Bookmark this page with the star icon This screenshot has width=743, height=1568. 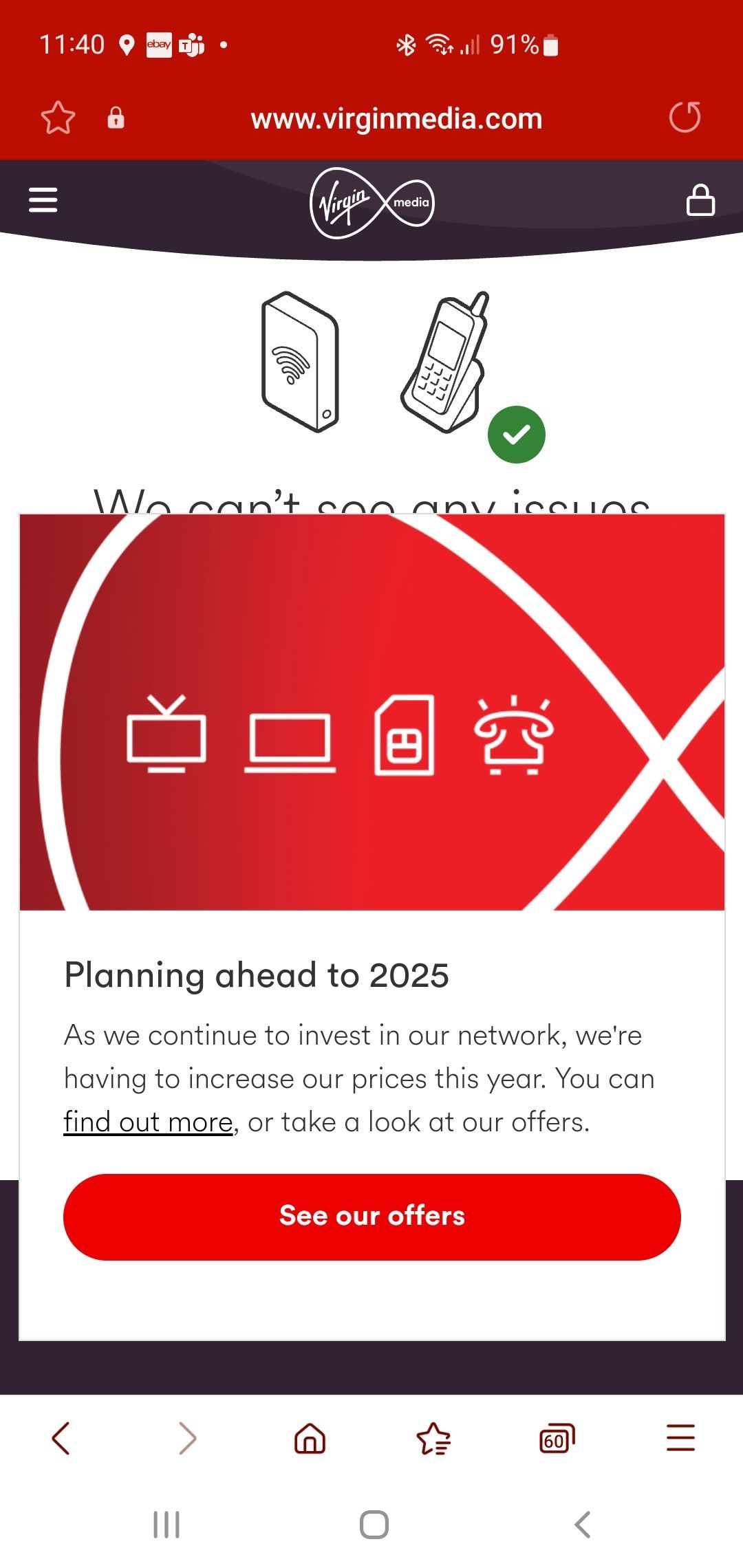[58, 118]
